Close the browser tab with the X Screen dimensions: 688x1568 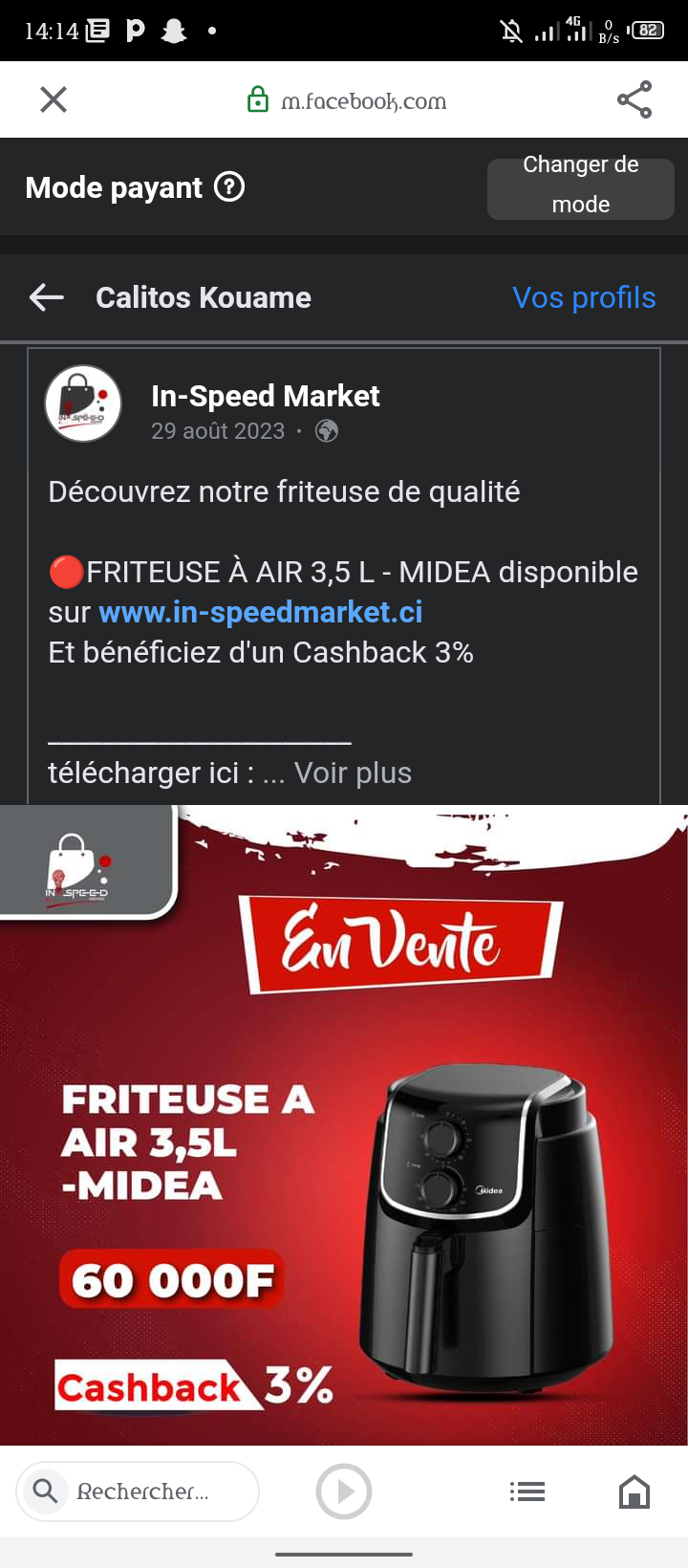pos(54,99)
